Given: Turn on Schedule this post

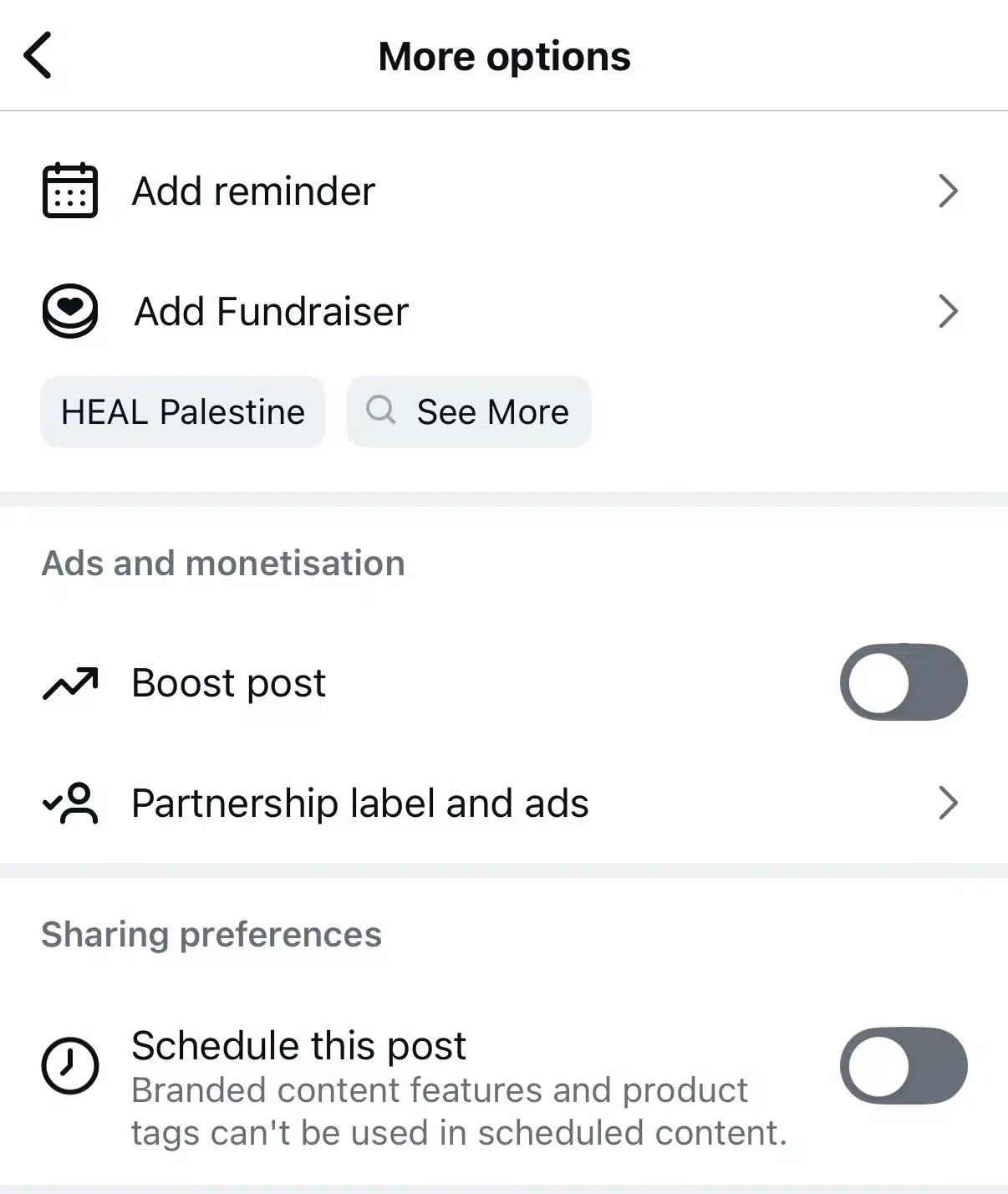Looking at the screenshot, I should coord(903,1065).
